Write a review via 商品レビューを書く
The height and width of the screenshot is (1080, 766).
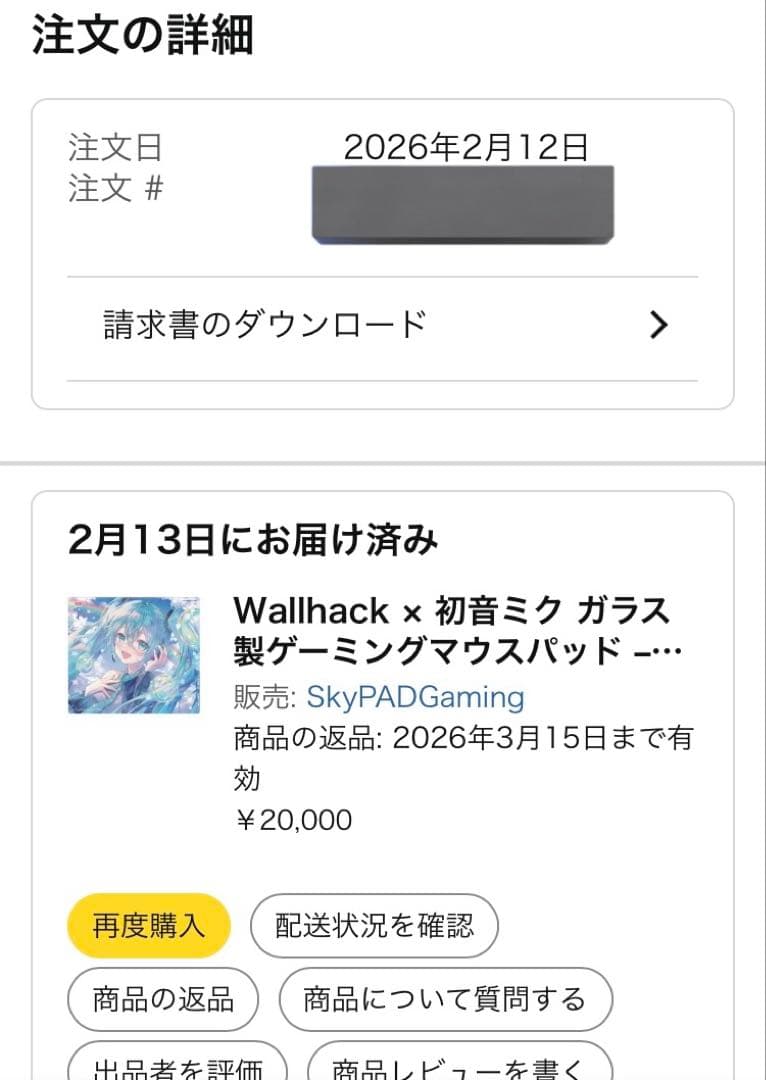coord(459,1064)
